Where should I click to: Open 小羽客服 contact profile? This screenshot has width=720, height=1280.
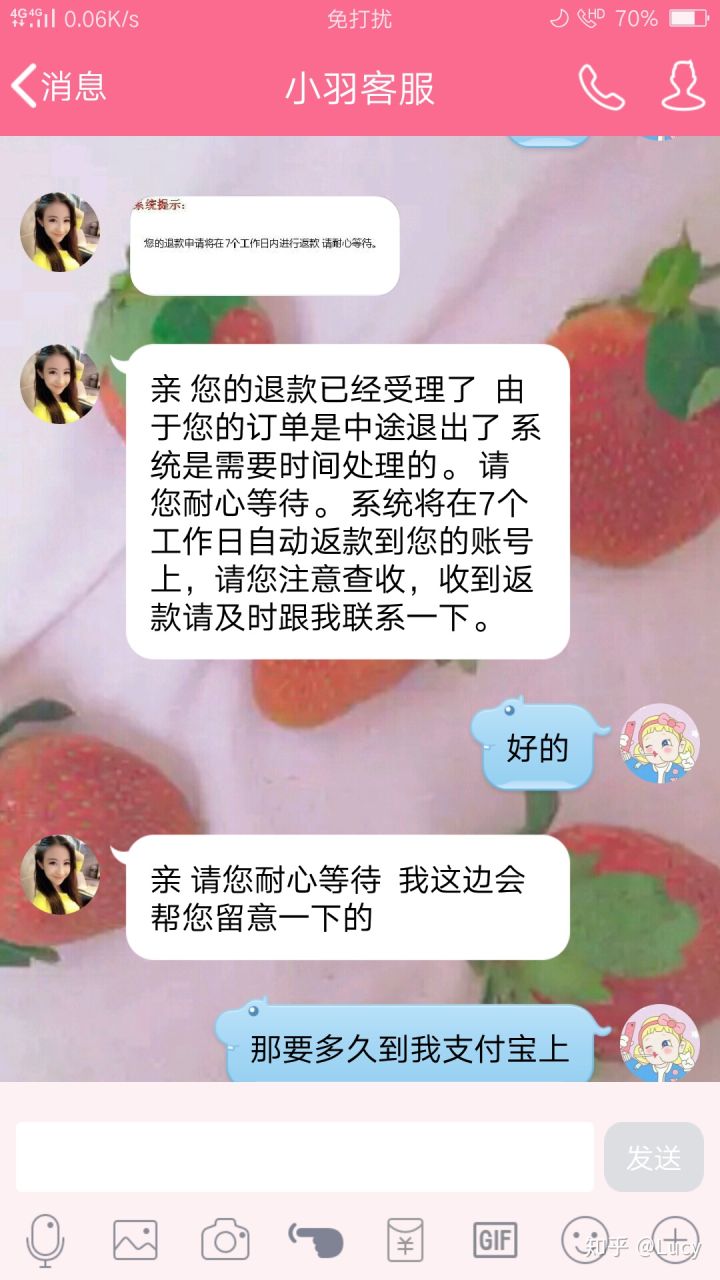(x=683, y=87)
